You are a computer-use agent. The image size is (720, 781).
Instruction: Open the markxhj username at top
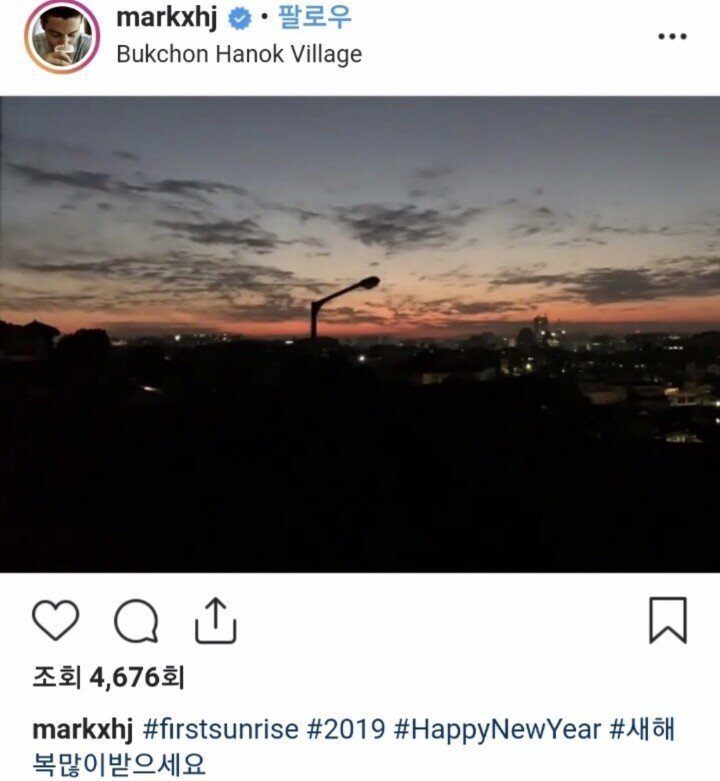point(168,17)
